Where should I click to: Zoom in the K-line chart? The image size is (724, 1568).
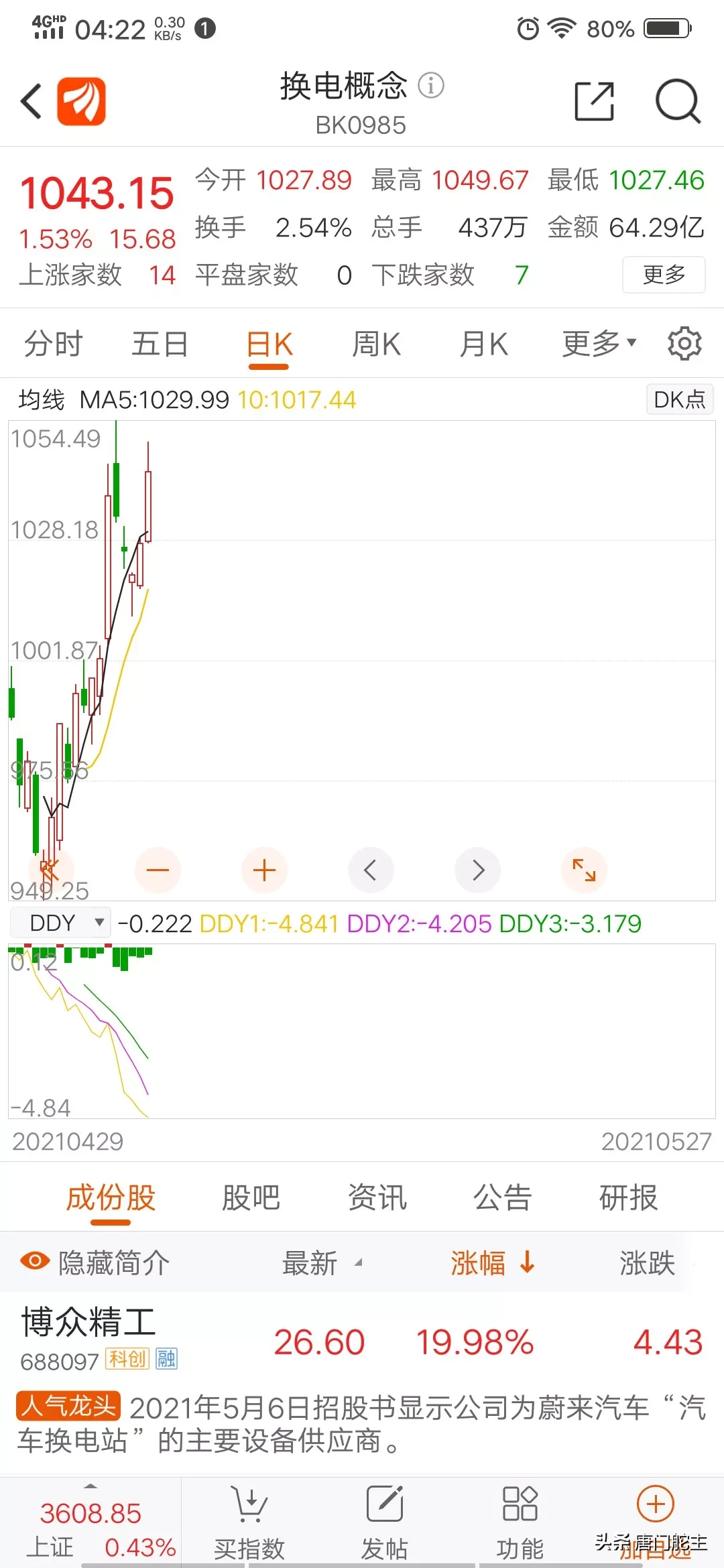[x=264, y=870]
